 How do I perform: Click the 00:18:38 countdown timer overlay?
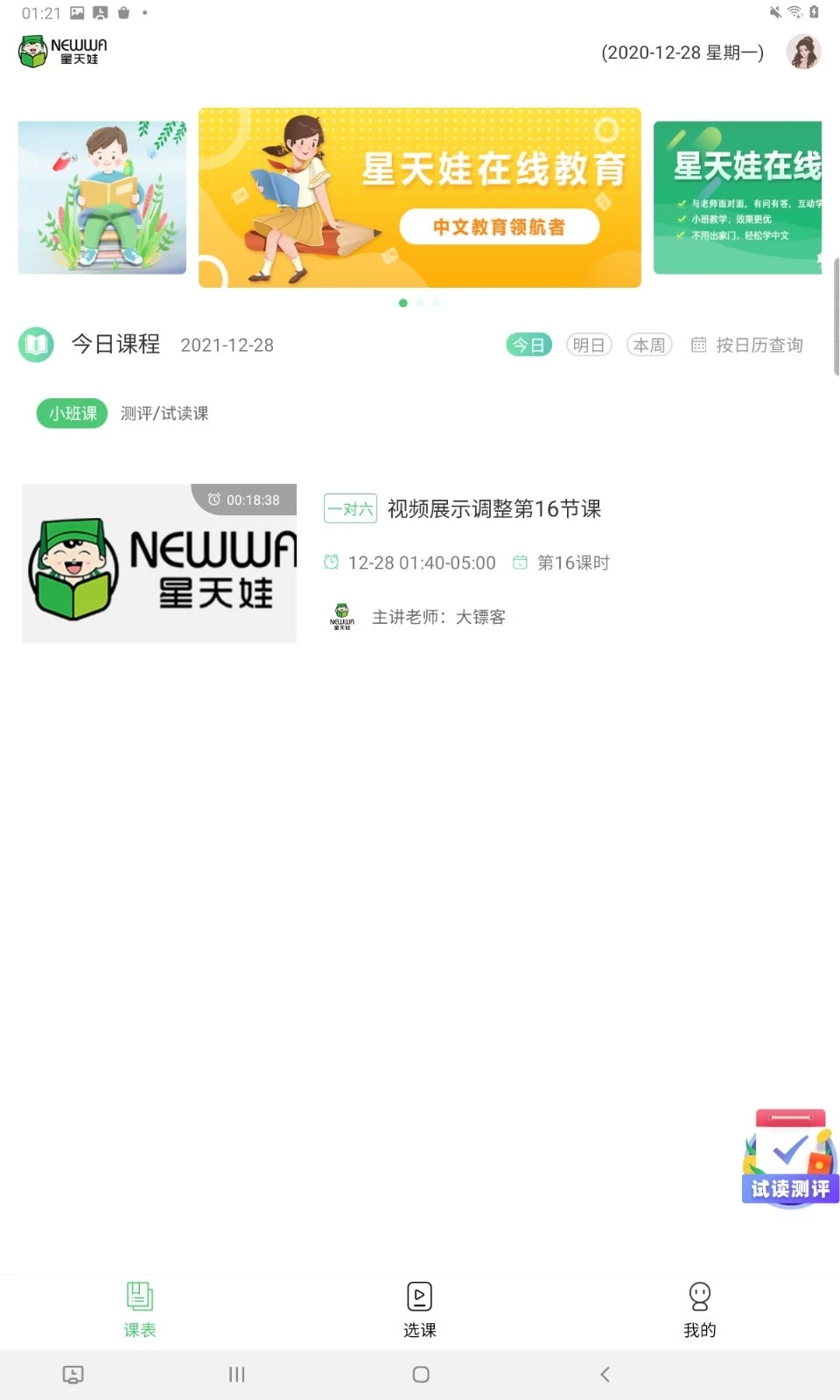point(243,500)
